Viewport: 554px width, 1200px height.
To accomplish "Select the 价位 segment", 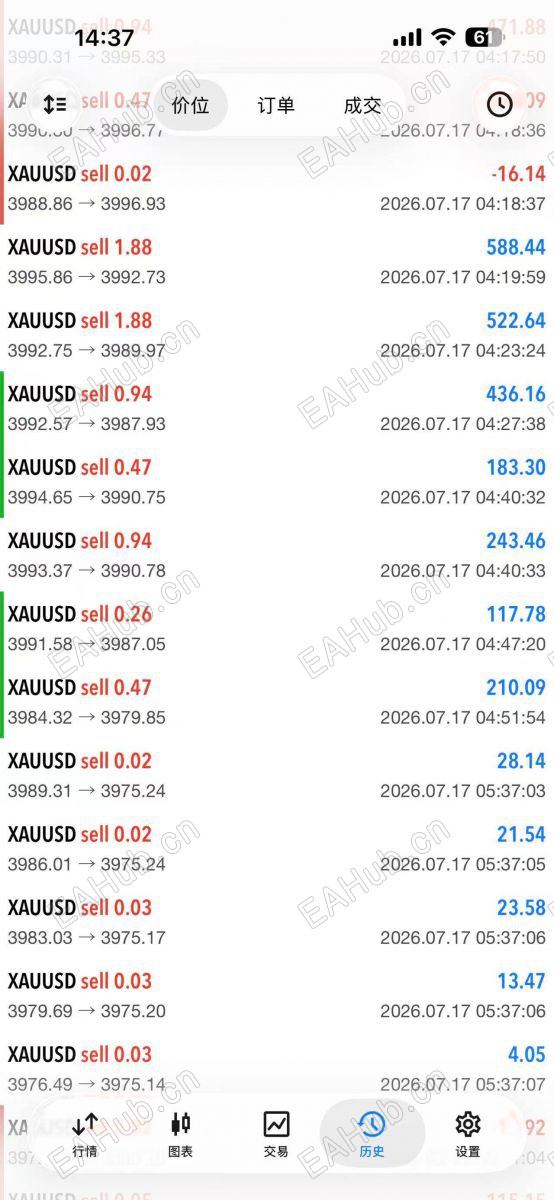I will click(190, 105).
